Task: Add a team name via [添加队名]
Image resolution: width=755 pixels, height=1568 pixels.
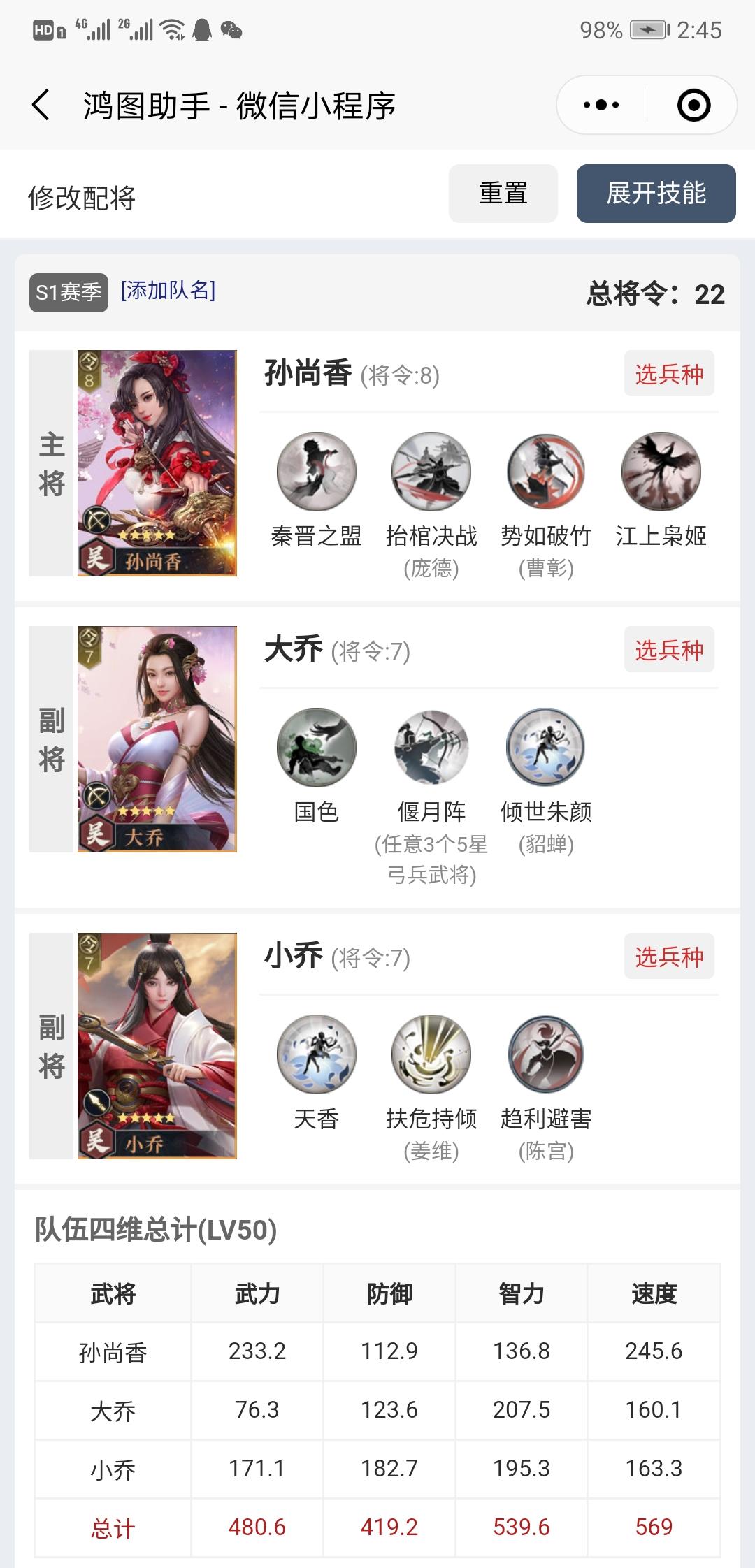Action: tap(168, 290)
